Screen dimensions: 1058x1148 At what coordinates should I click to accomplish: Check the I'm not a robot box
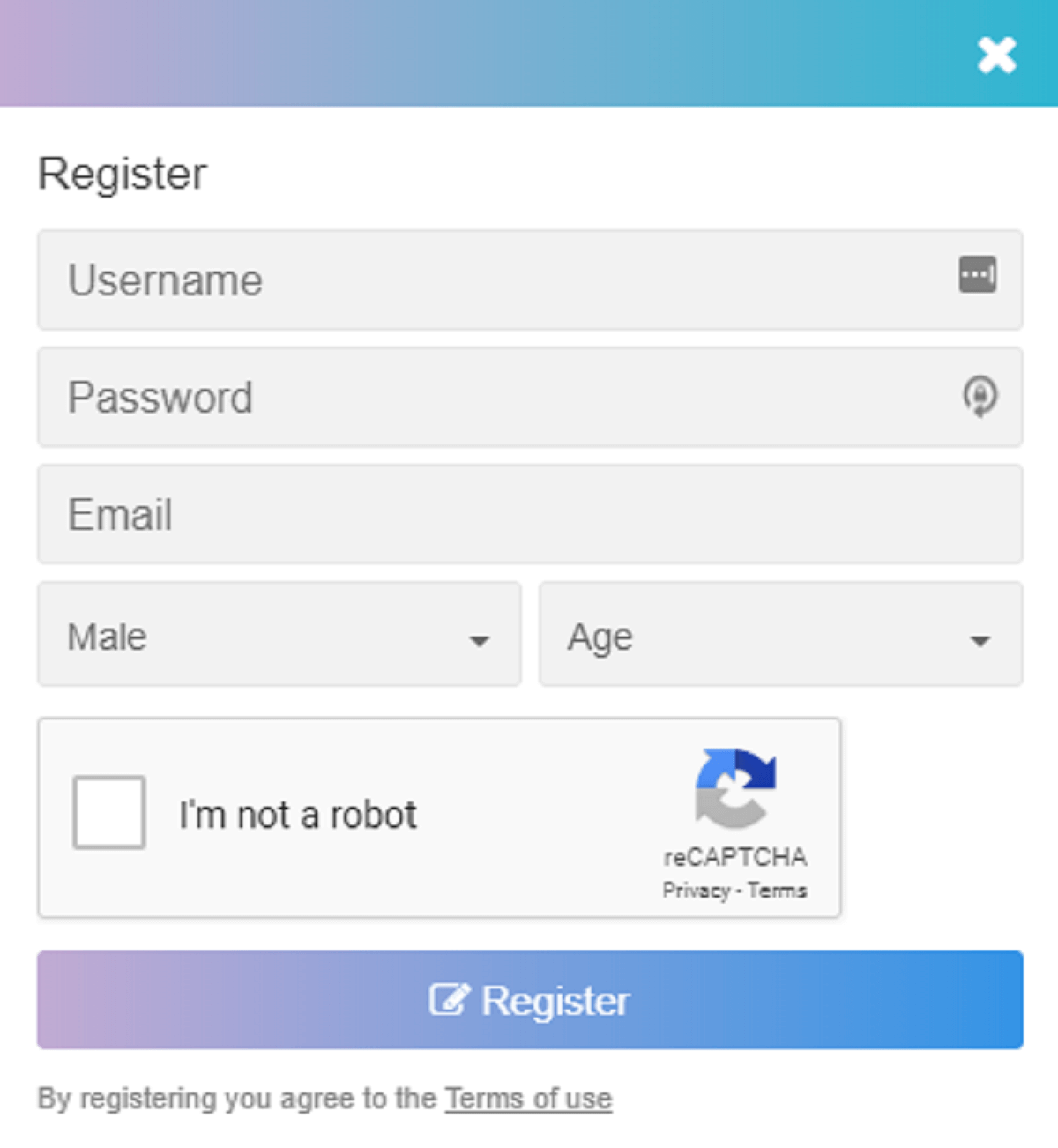click(x=109, y=812)
